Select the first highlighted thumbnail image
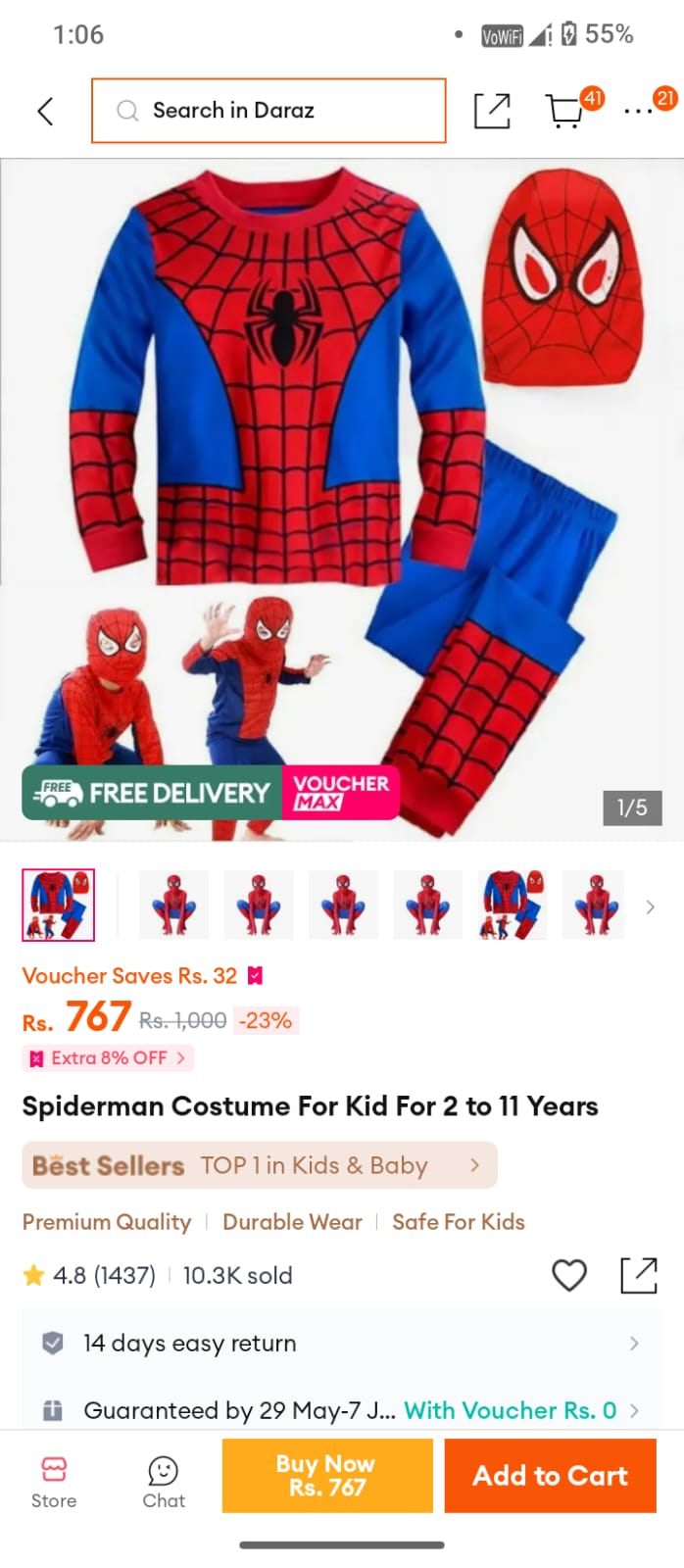The image size is (684, 1568). (x=59, y=905)
